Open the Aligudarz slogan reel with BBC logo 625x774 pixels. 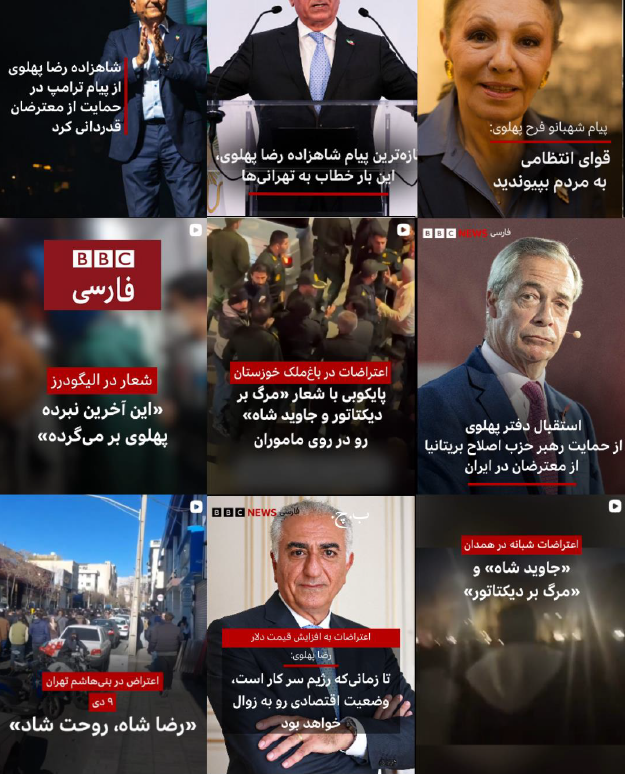pos(103,357)
